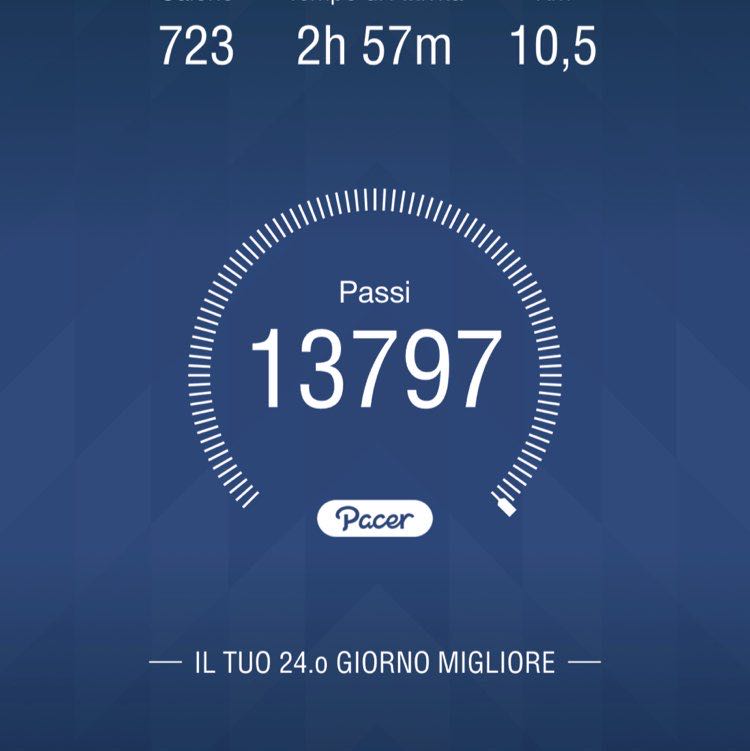
Task: Select the IL TUO 24.o GIORNO MIGLIORE banner
Action: 375,660
